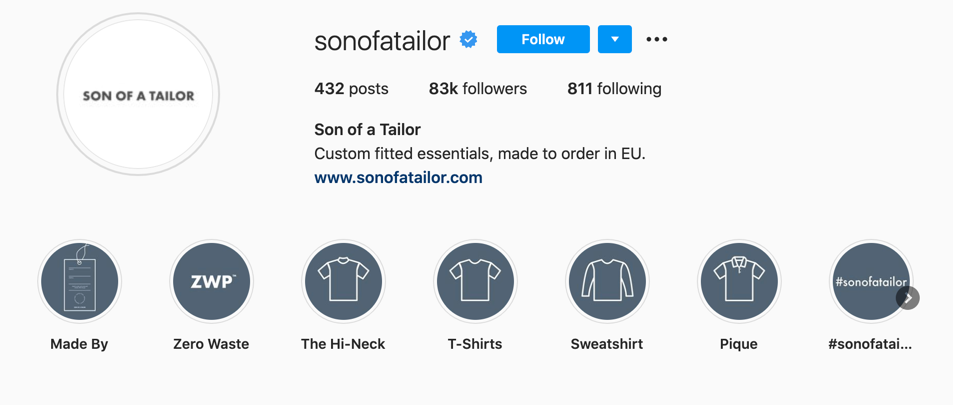Open the Pique highlight
Image resolution: width=953 pixels, height=405 pixels.
tap(739, 282)
